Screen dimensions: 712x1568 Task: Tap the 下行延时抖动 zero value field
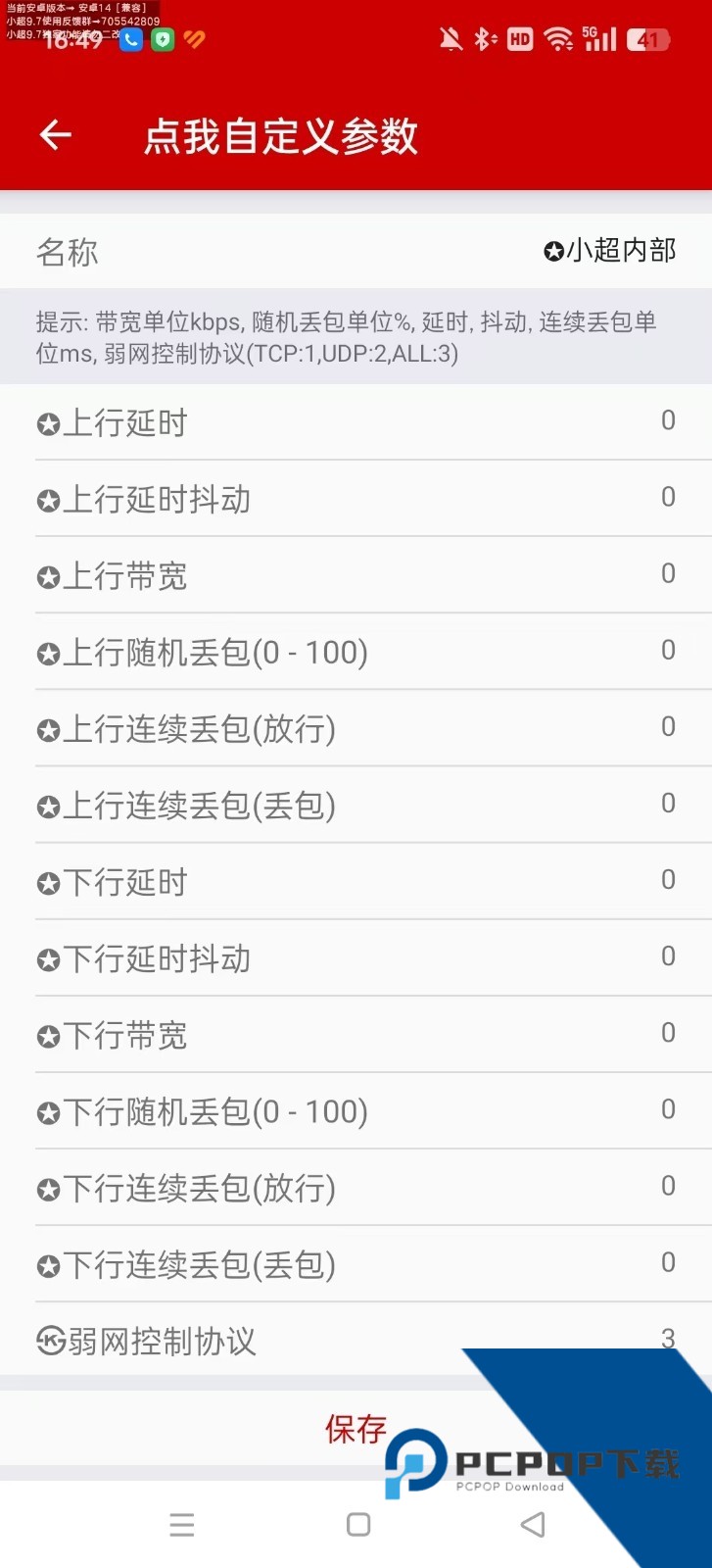(x=667, y=956)
